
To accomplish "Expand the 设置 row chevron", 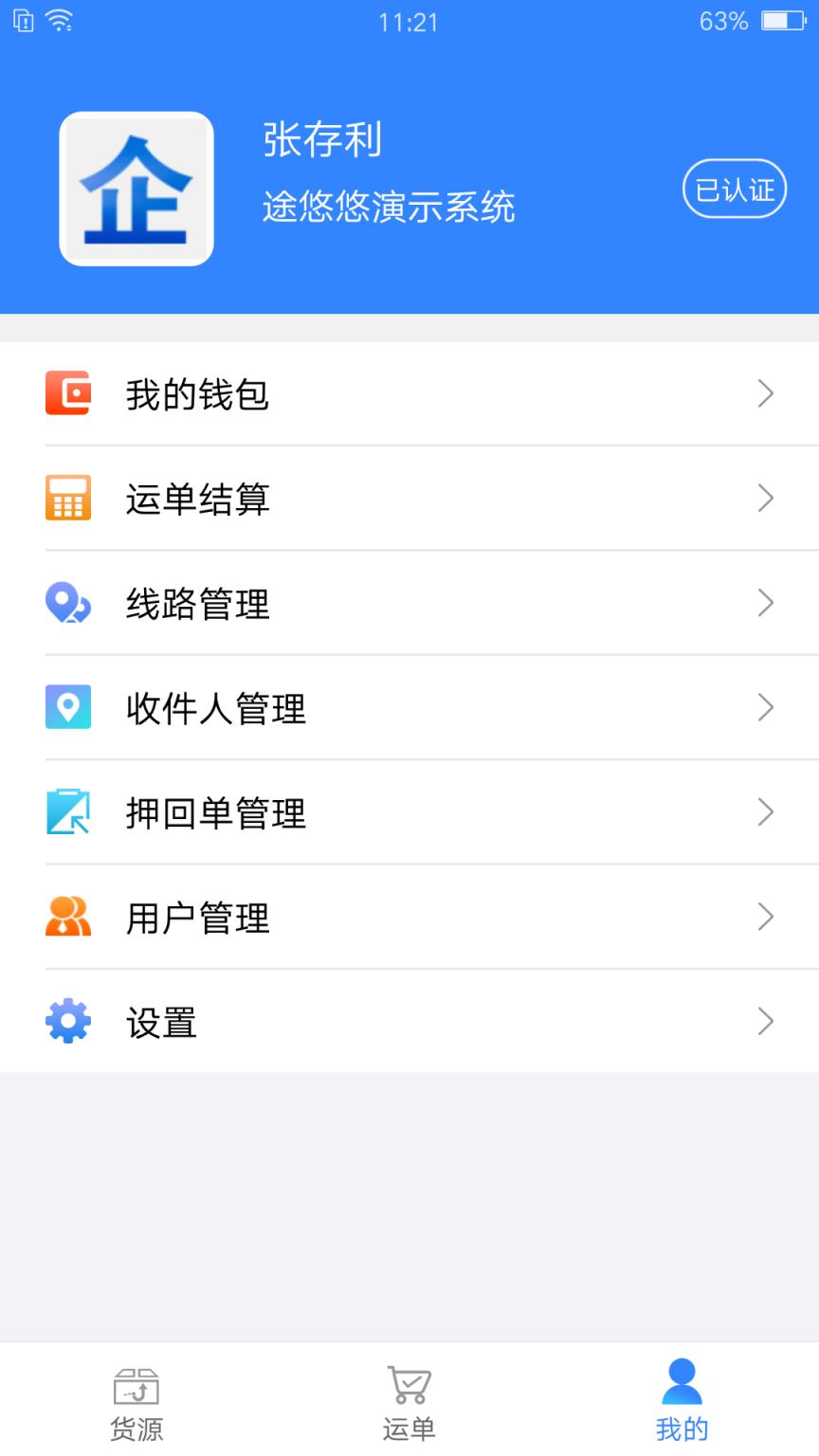I will pyautogui.click(x=766, y=1022).
